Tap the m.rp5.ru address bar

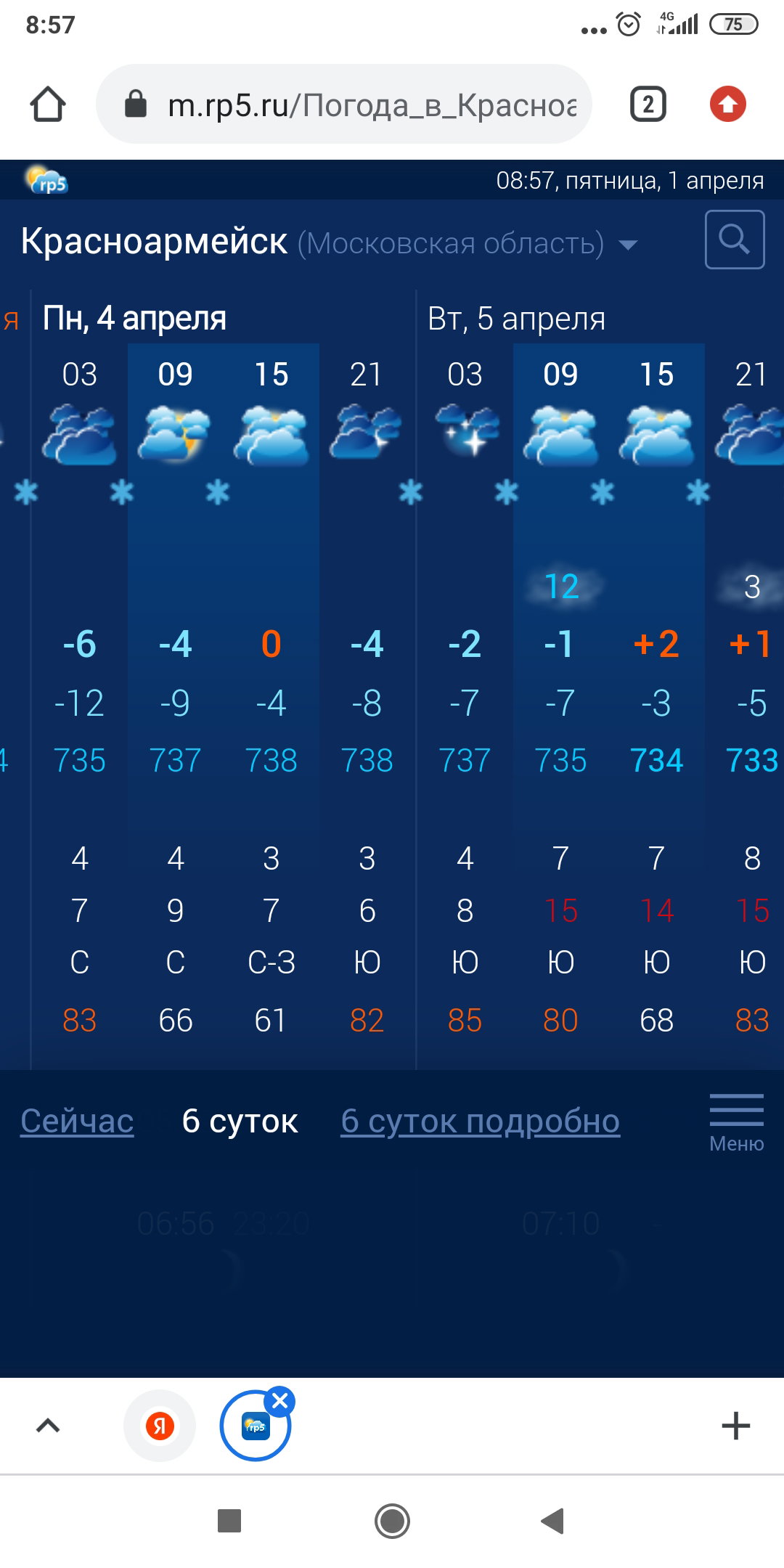tap(344, 104)
